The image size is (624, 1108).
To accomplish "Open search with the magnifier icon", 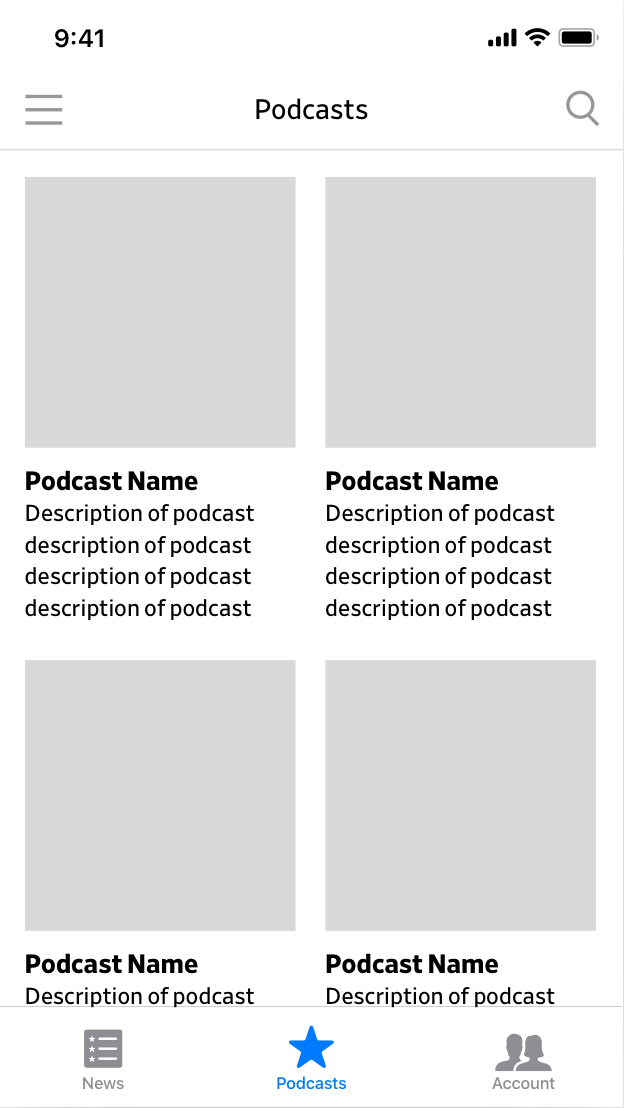I will pyautogui.click(x=582, y=110).
